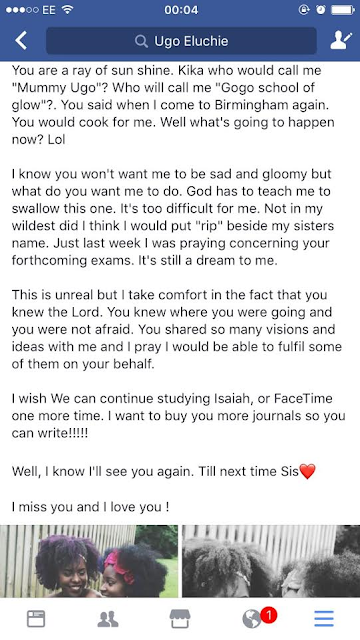This screenshot has height=640, width=360.
Task: Switch to the News Feed tab
Action: [36, 619]
